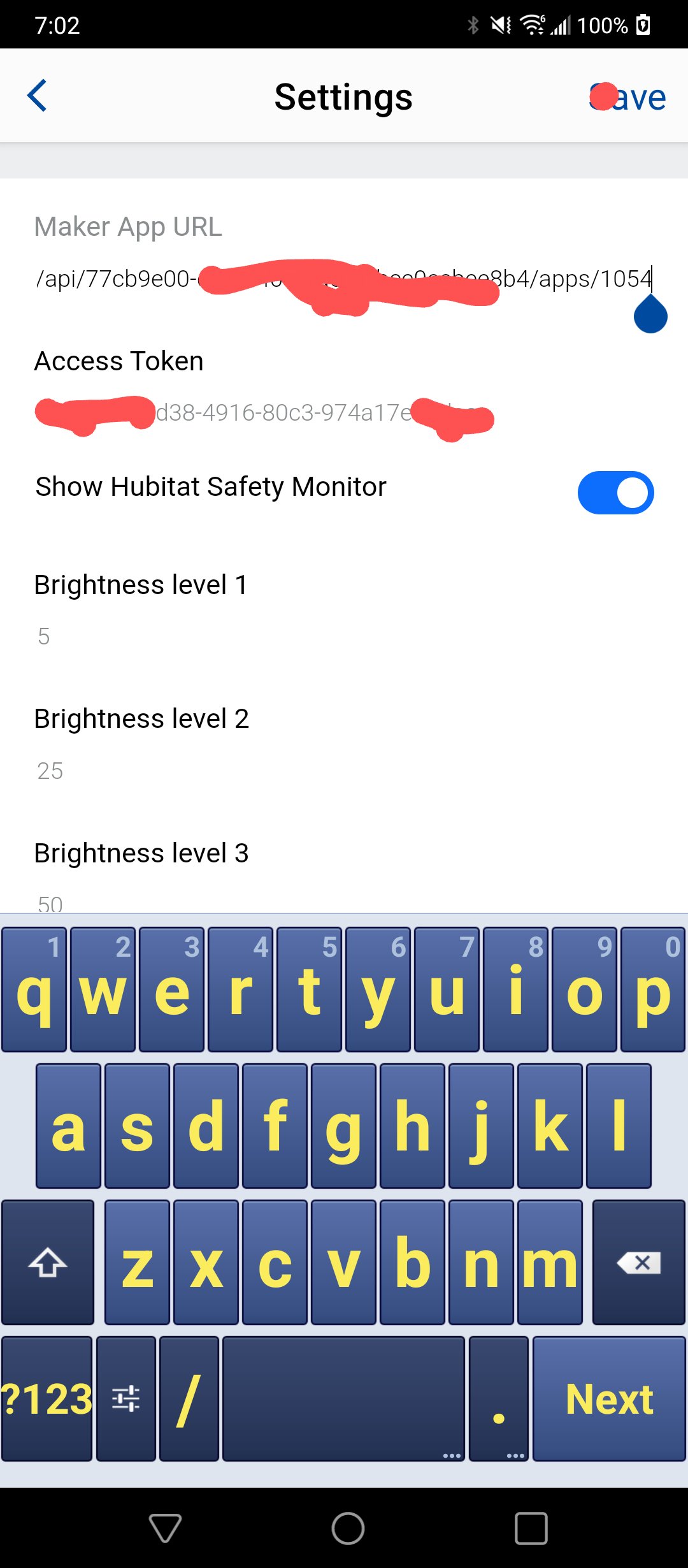Edit the Maker App URL field
Screen dimensions: 688x1568
(x=344, y=279)
